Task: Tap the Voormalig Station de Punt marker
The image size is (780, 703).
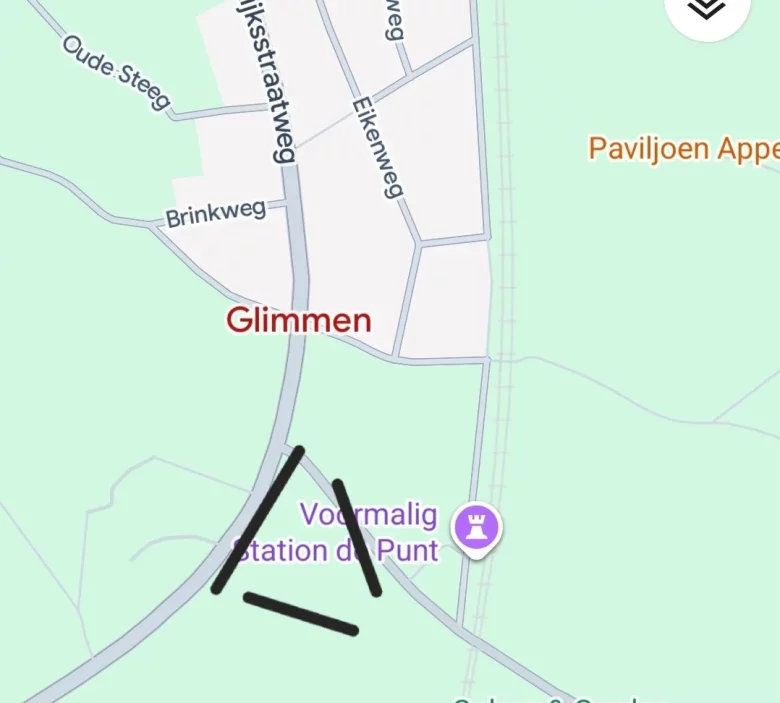Action: coord(475,527)
